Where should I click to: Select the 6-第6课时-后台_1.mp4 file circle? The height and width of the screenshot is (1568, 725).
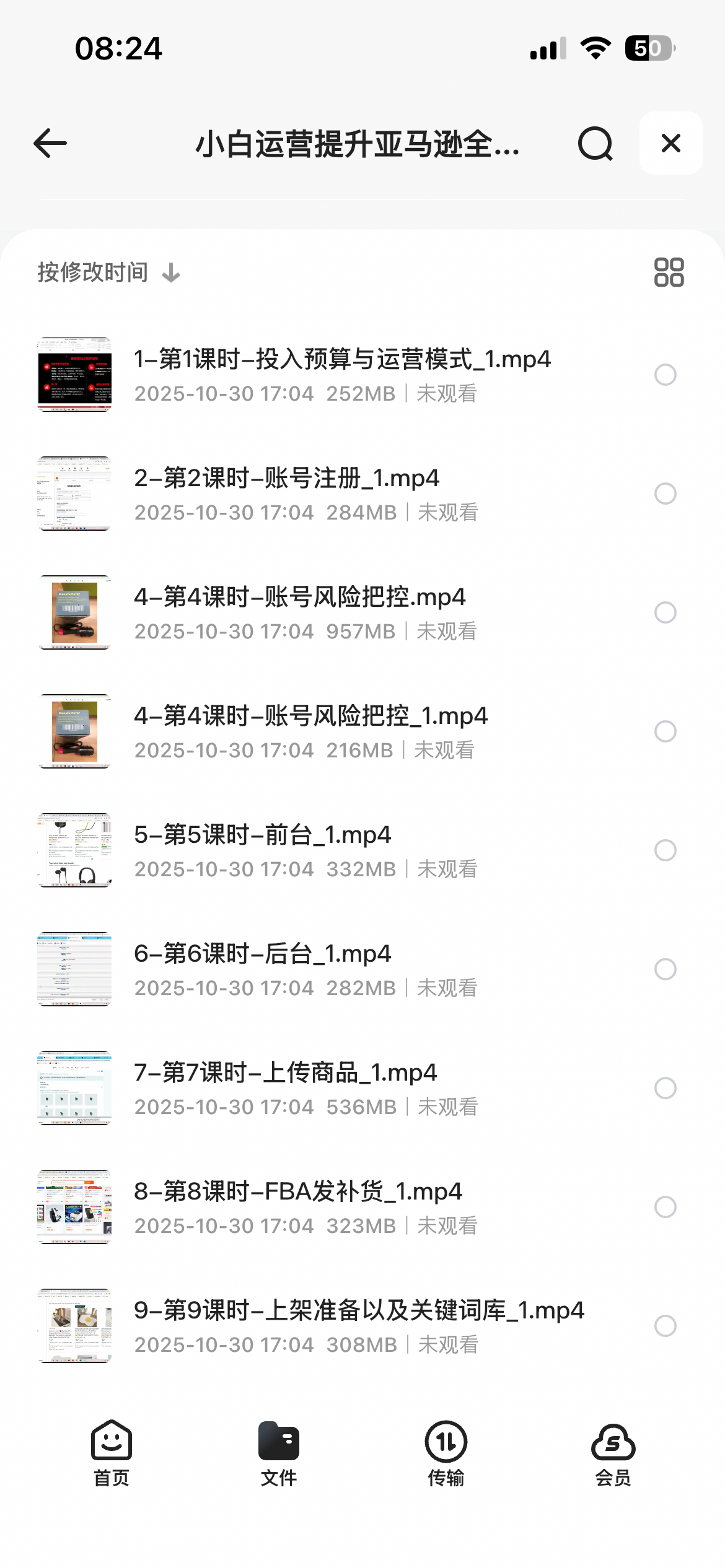[665, 969]
